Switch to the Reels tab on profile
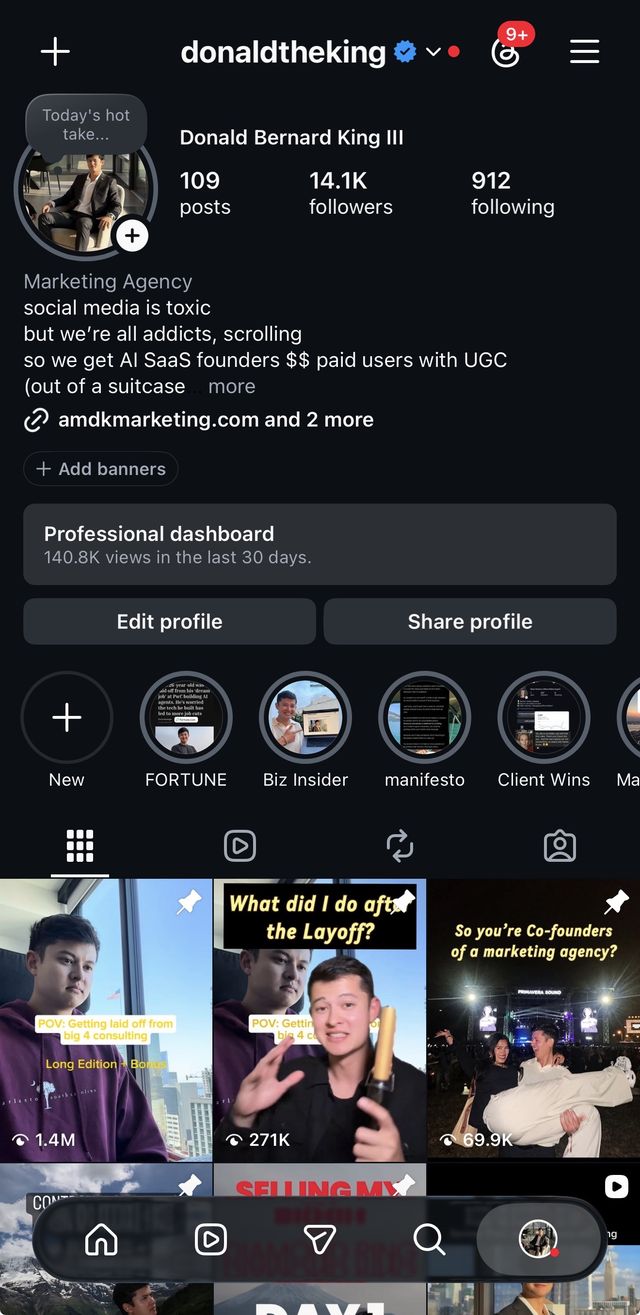The width and height of the screenshot is (640, 1315). (240, 846)
